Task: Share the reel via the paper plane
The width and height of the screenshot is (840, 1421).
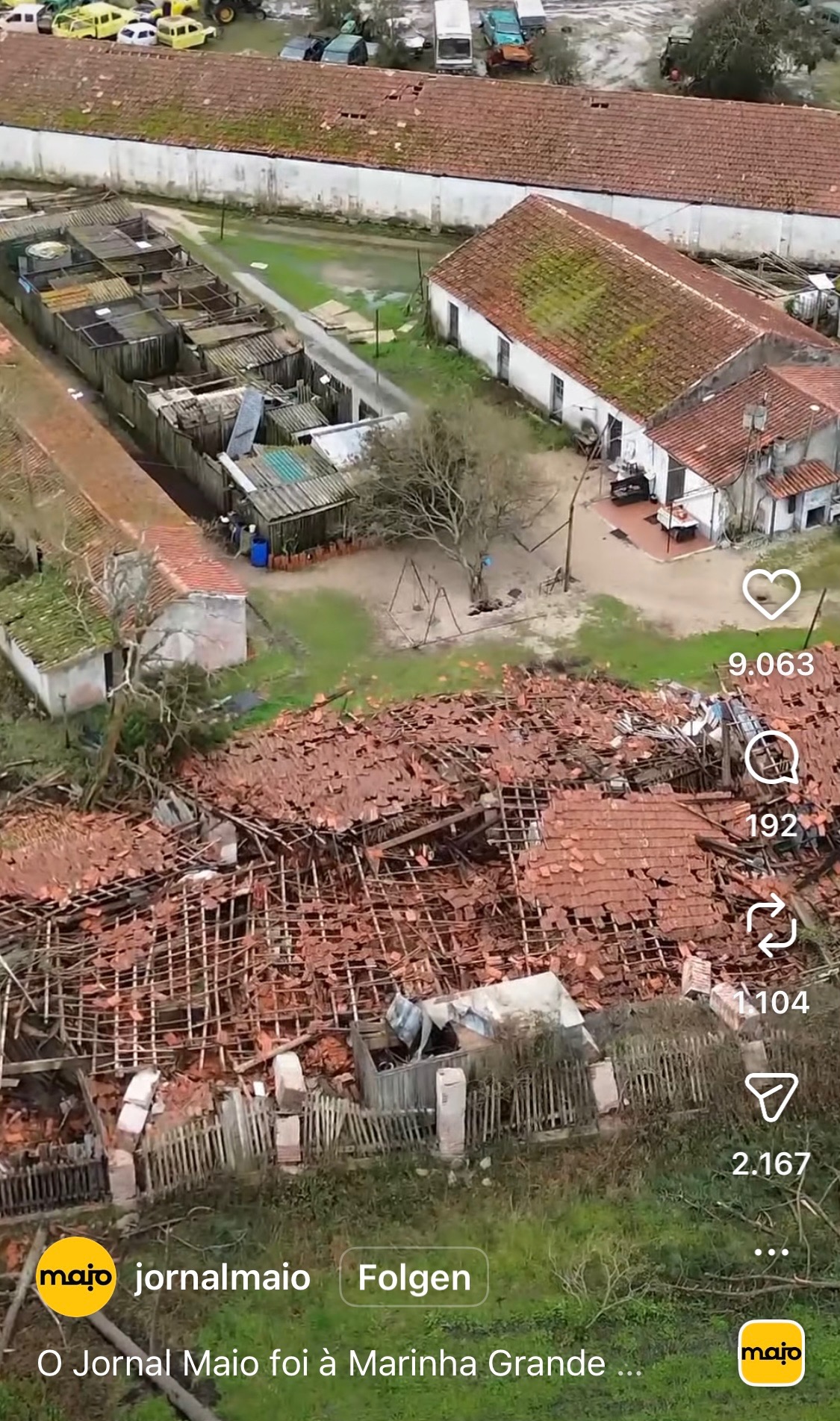Action: [x=771, y=1096]
